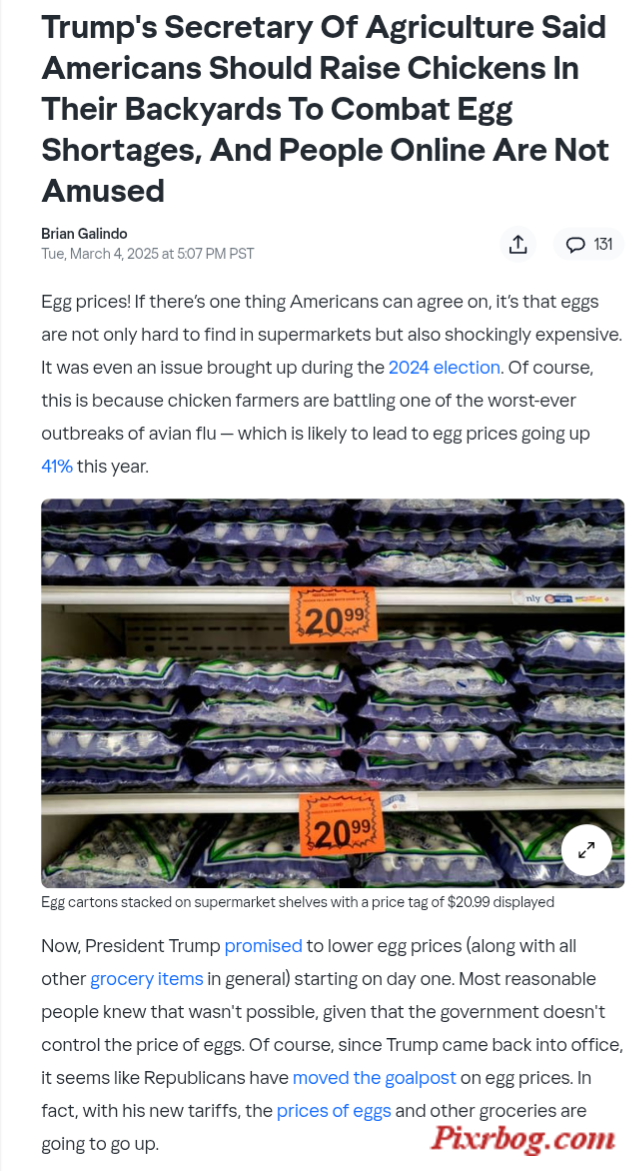Expand the egg cartons photo

(x=586, y=849)
